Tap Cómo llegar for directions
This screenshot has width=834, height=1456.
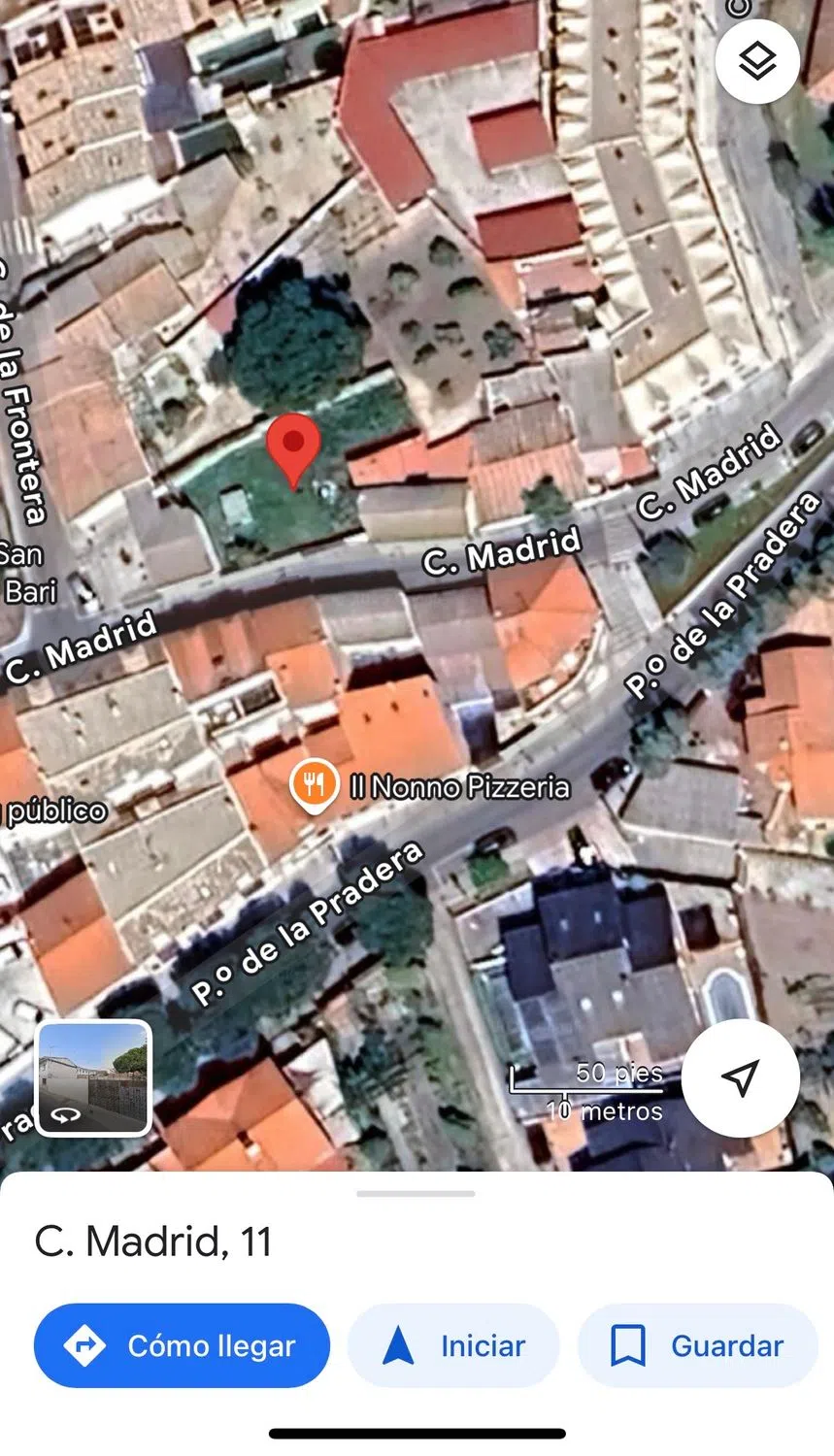pyautogui.click(x=182, y=1345)
